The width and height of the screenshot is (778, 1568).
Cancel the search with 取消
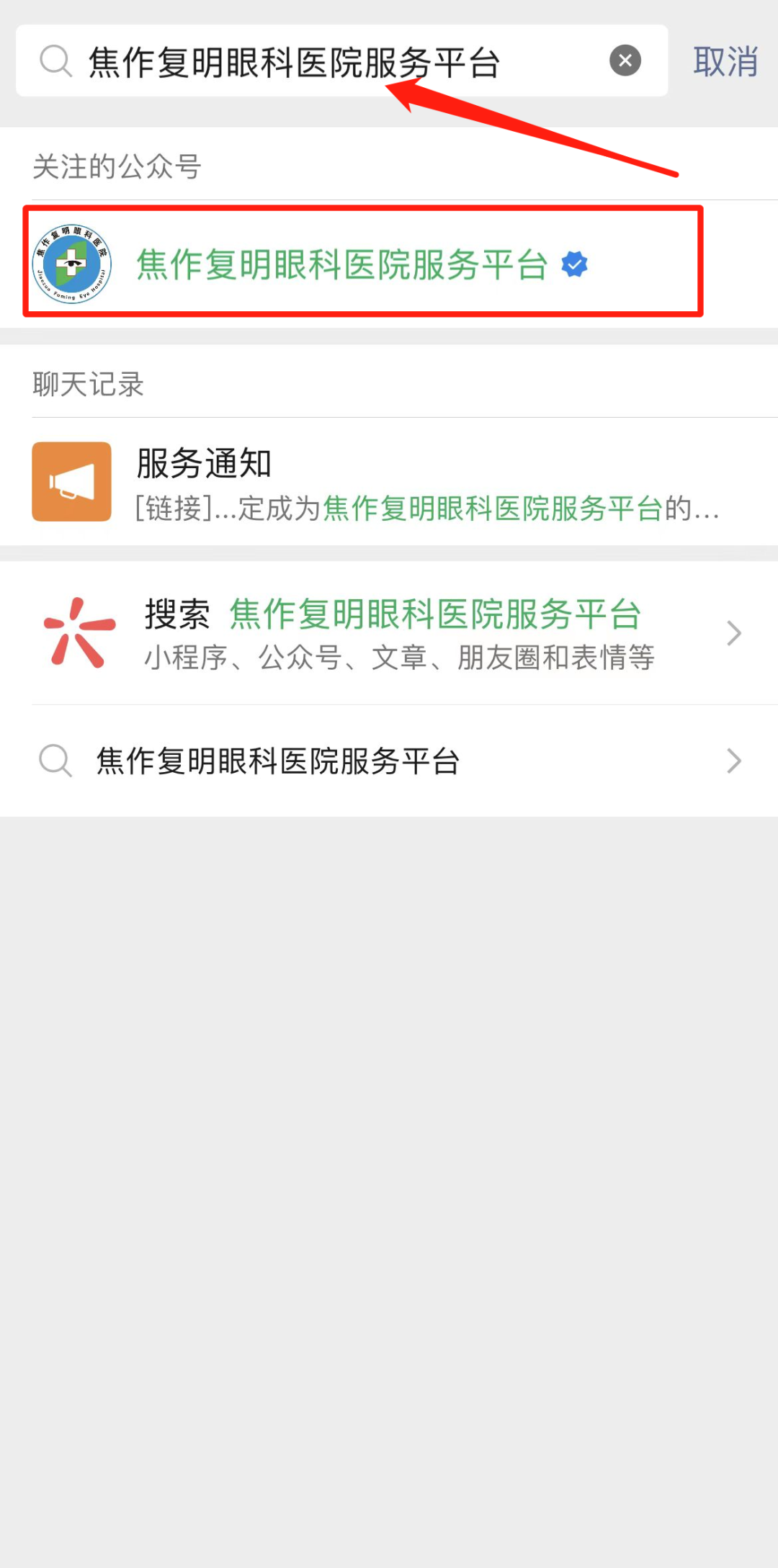(x=725, y=61)
